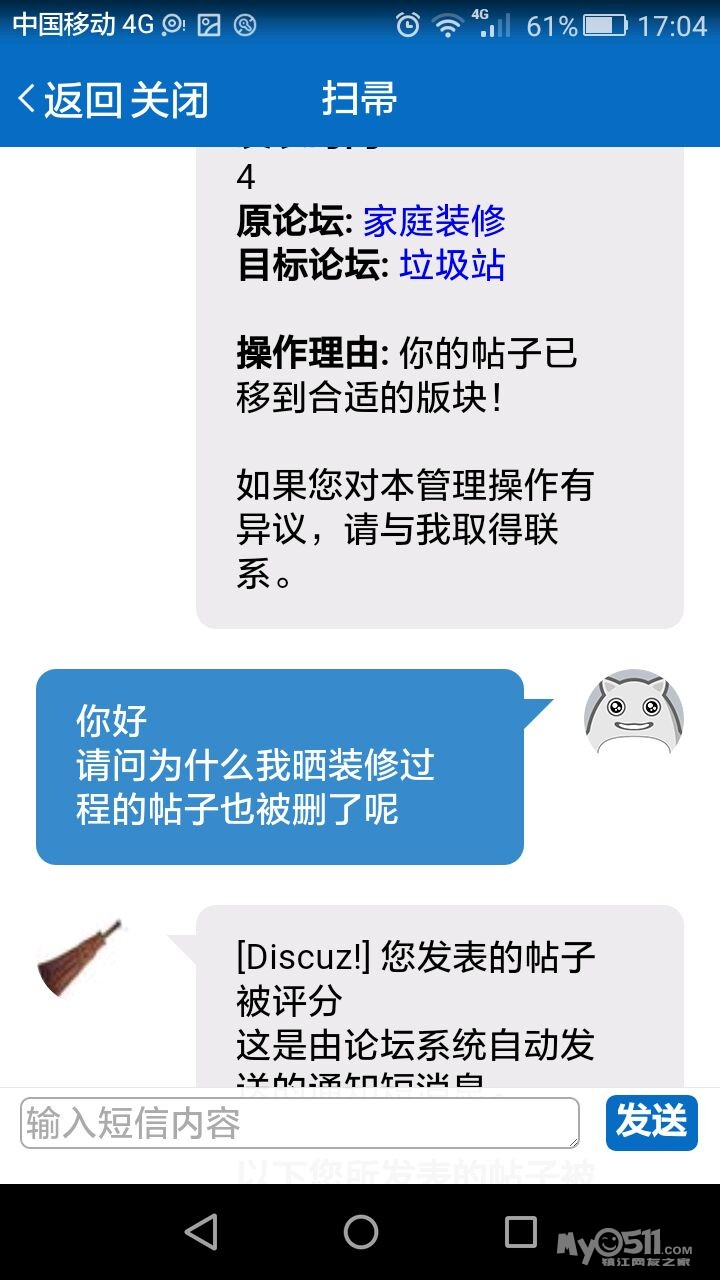
Task: Open the 家庭装修 forum link
Action: pyautogui.click(x=434, y=221)
